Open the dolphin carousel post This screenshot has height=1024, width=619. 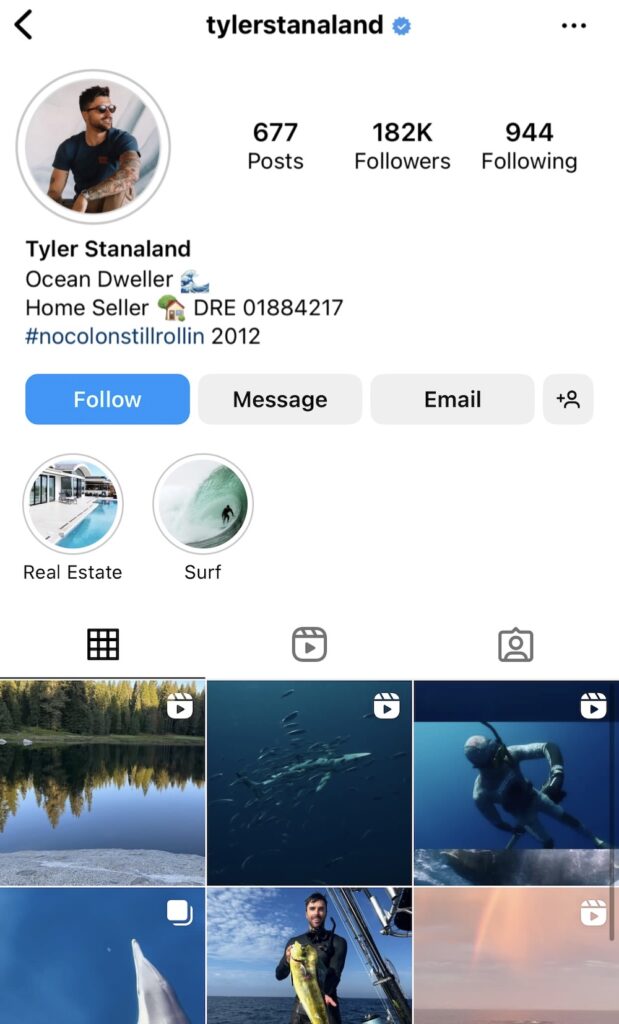click(x=102, y=955)
